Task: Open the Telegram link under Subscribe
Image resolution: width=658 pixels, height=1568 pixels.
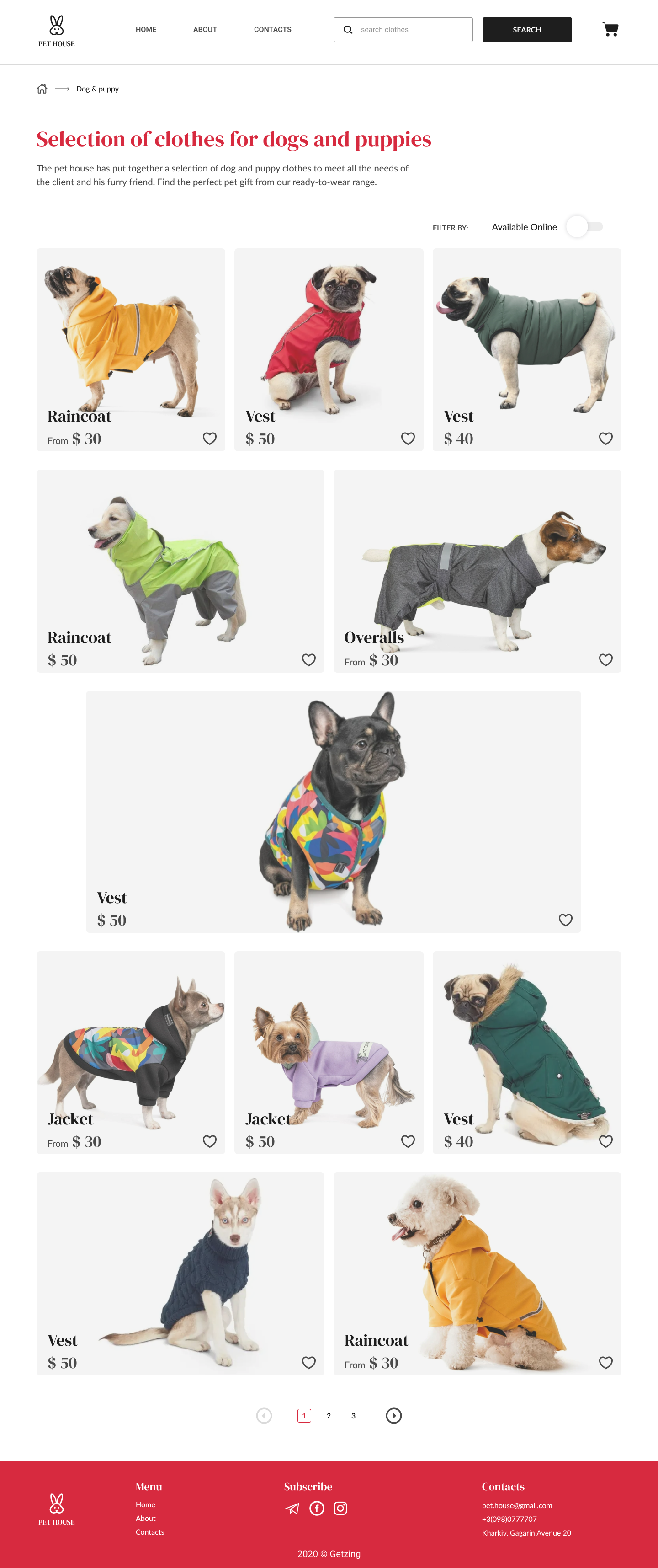Action: coord(292,1509)
